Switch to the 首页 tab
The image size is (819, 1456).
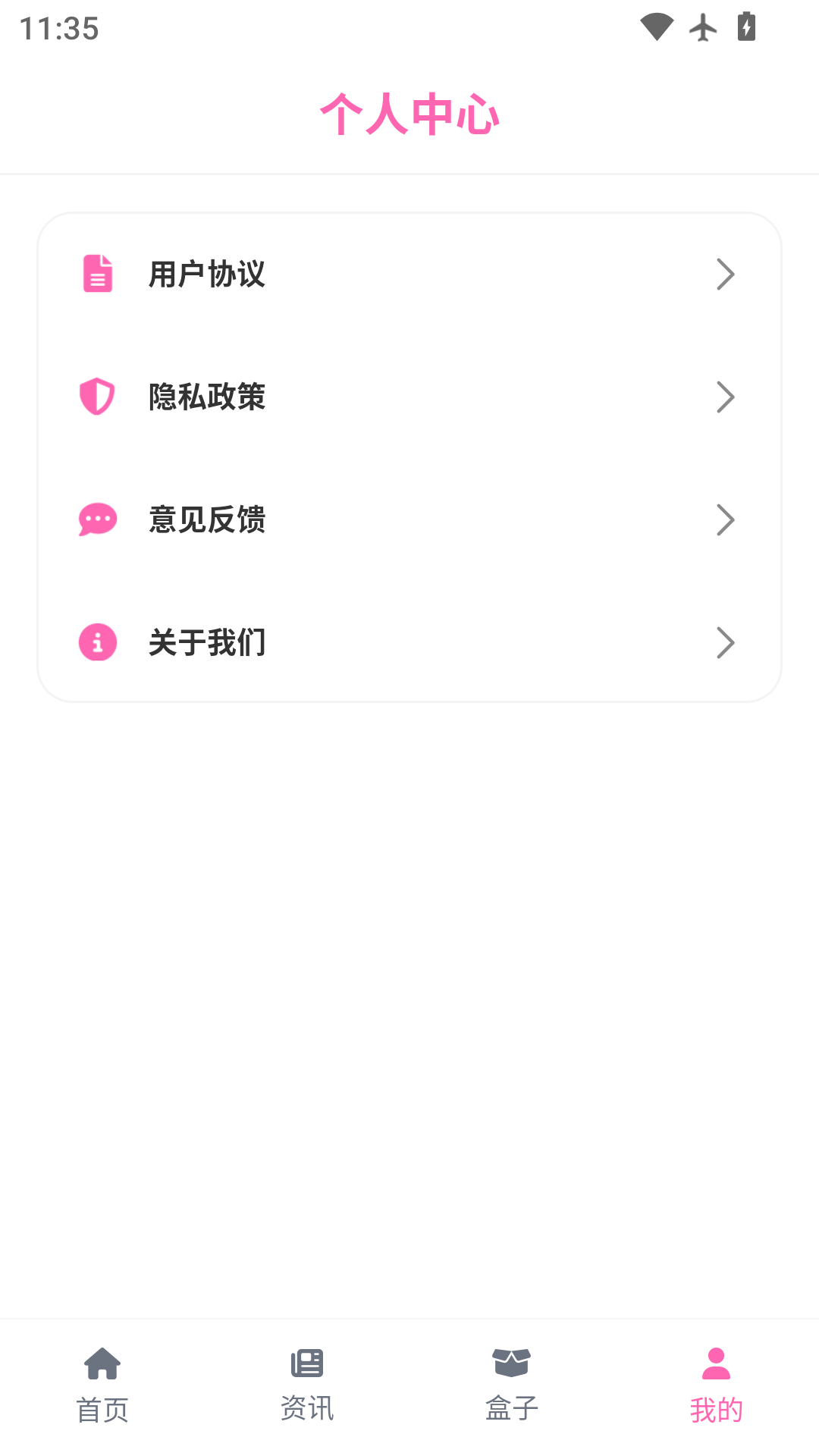[x=103, y=1408]
